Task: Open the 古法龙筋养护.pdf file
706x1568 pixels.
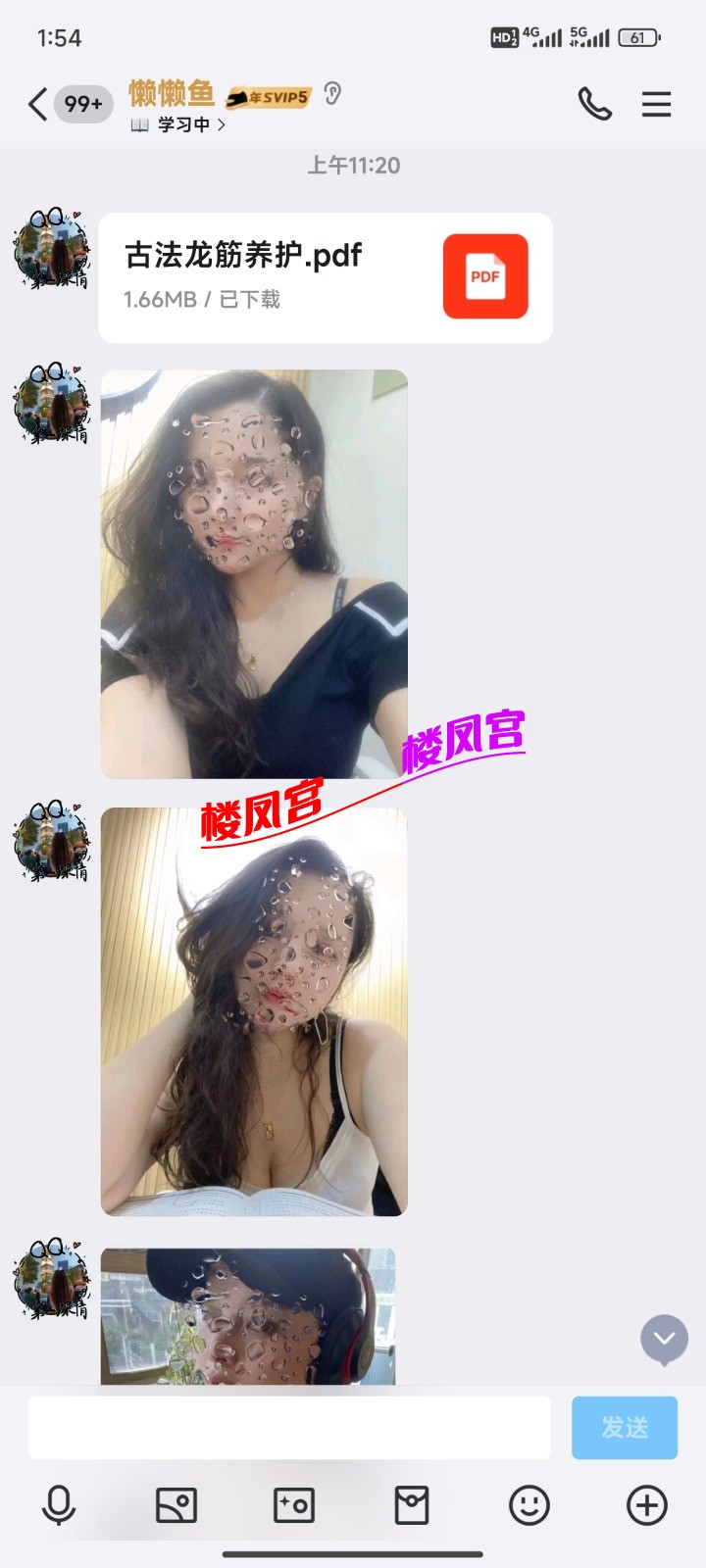Action: [x=326, y=277]
